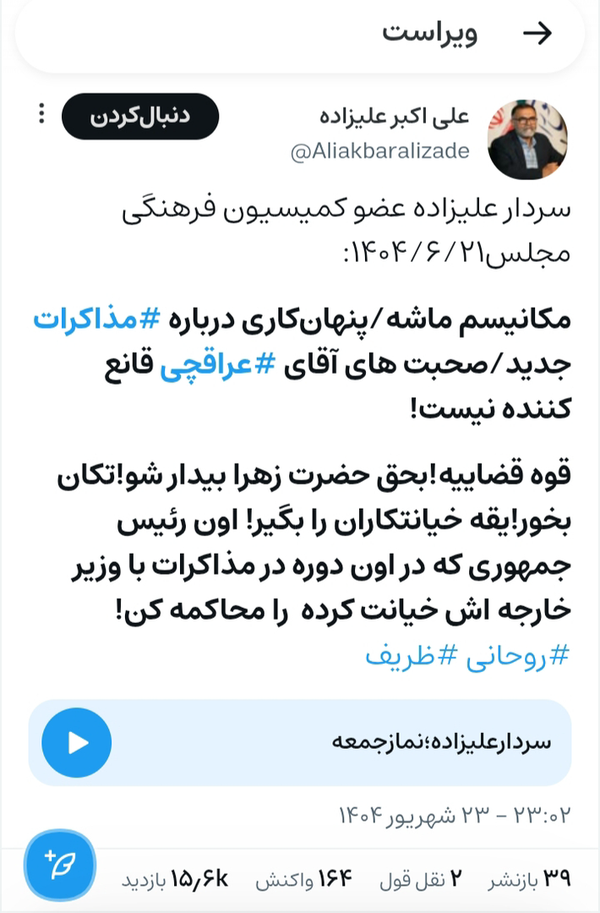The width and height of the screenshot is (600, 913).
Task: Go back using the header arrow
Action: 538,33
